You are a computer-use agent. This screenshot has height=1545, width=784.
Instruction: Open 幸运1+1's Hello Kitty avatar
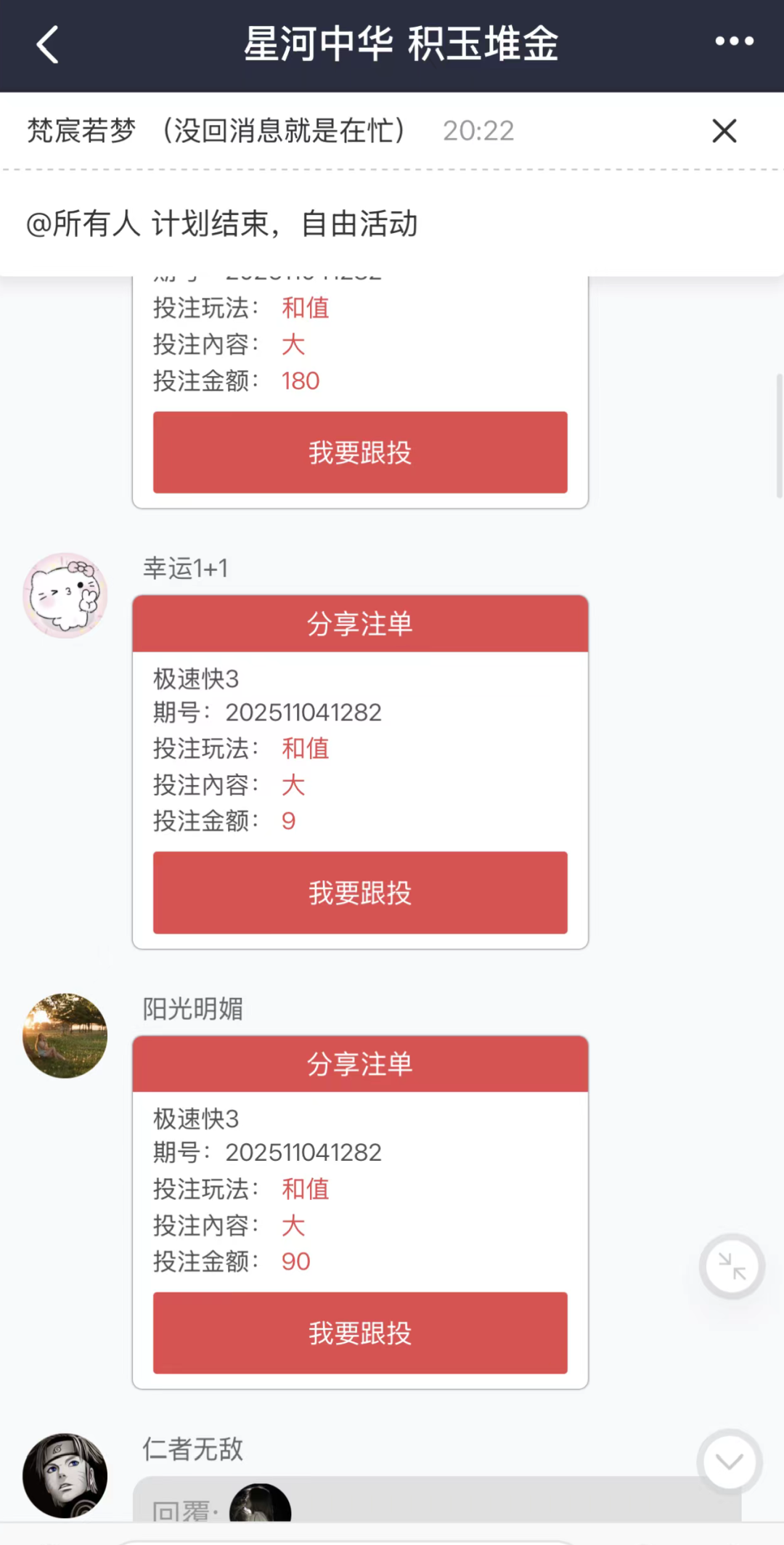65,595
